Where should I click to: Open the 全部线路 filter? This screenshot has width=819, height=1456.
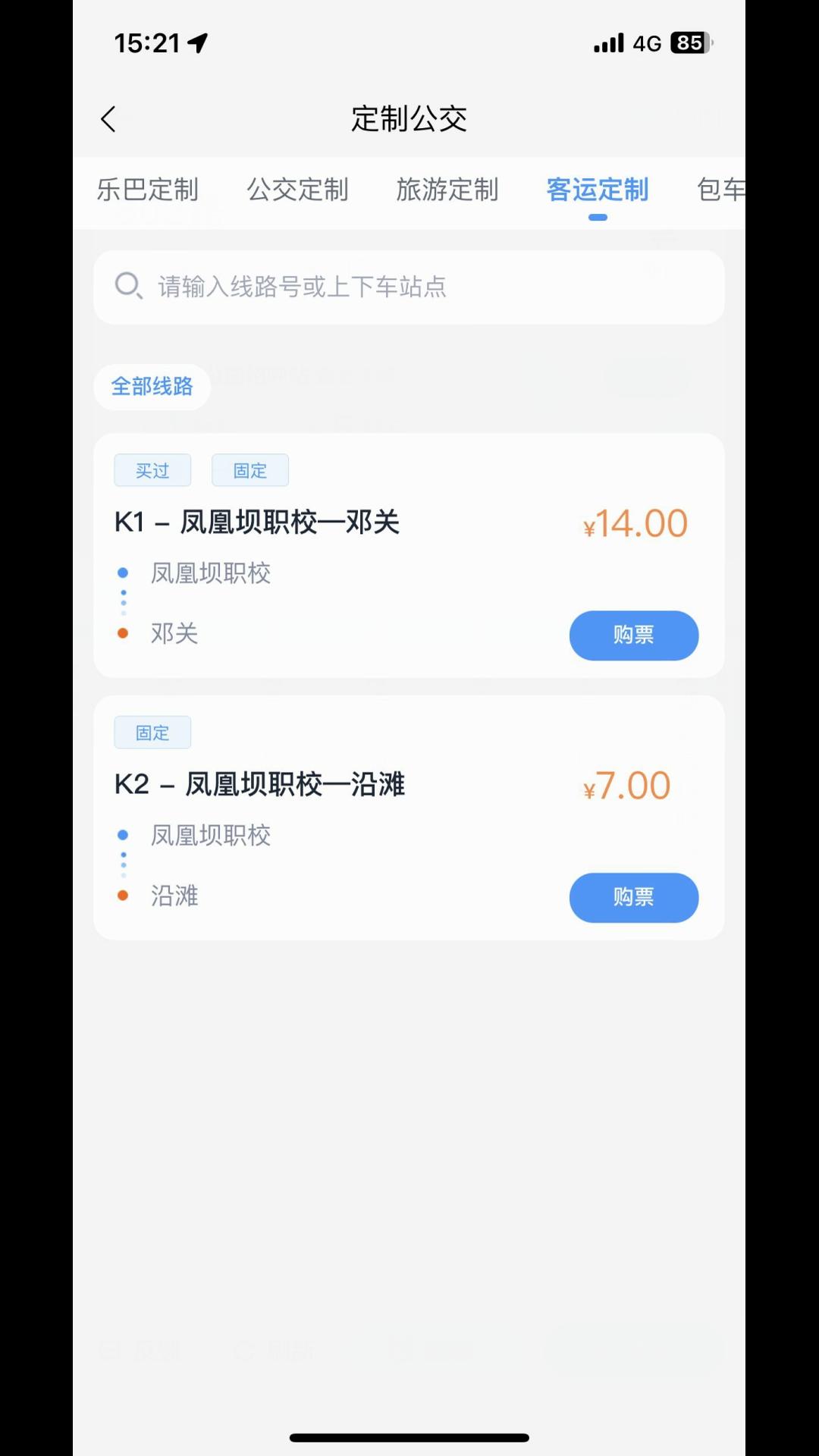coord(151,387)
